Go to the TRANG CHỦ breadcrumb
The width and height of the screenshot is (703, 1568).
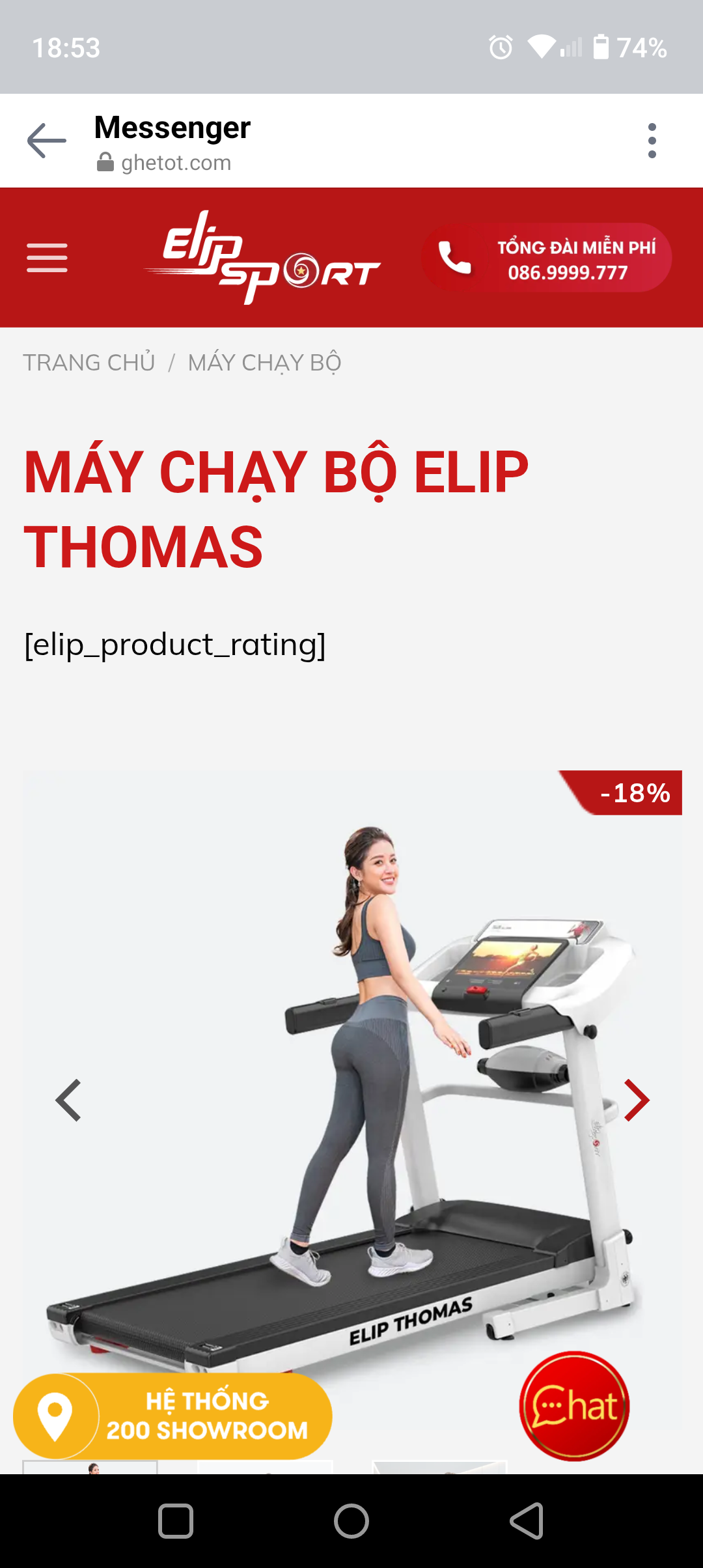pyautogui.click(x=89, y=363)
